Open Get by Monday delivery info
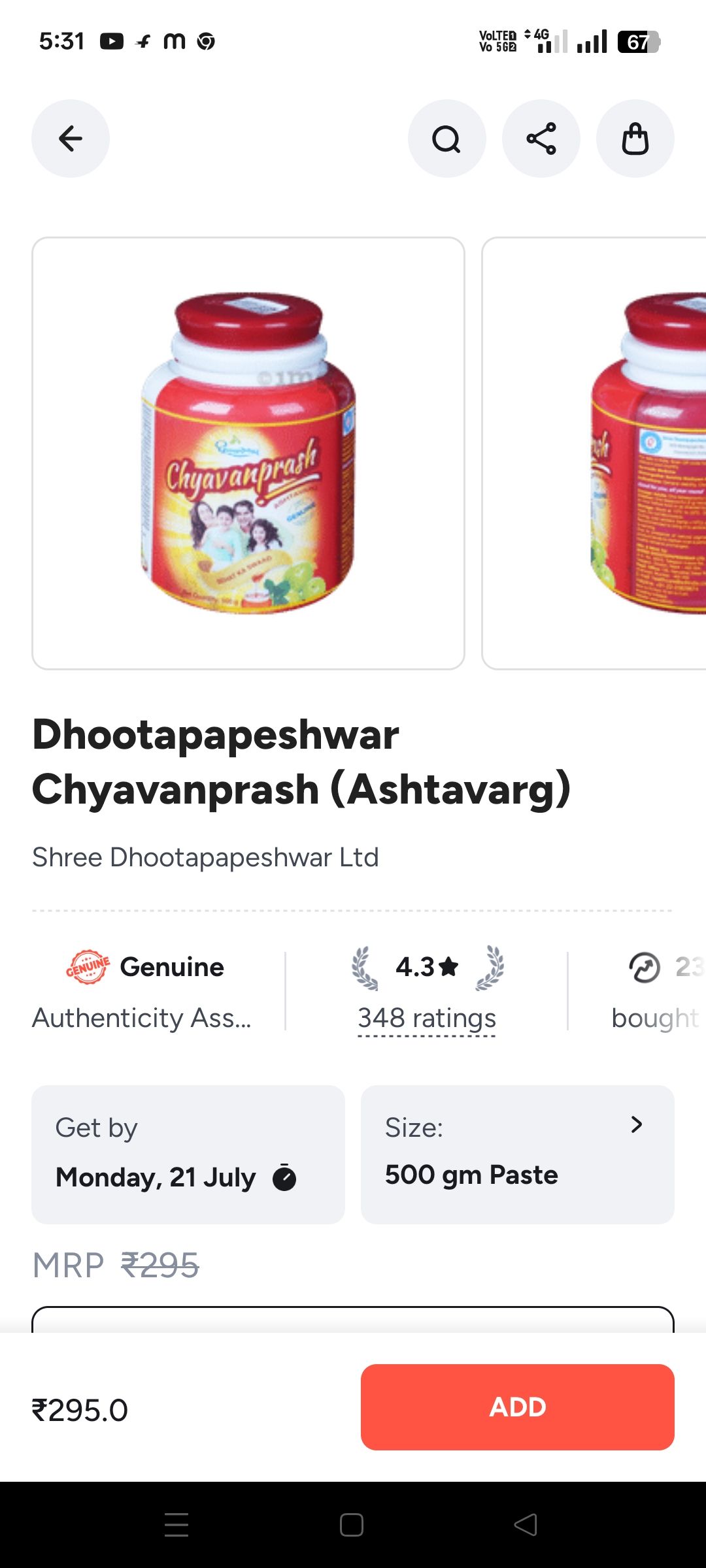Viewport: 706px width, 1568px height. tap(188, 1154)
